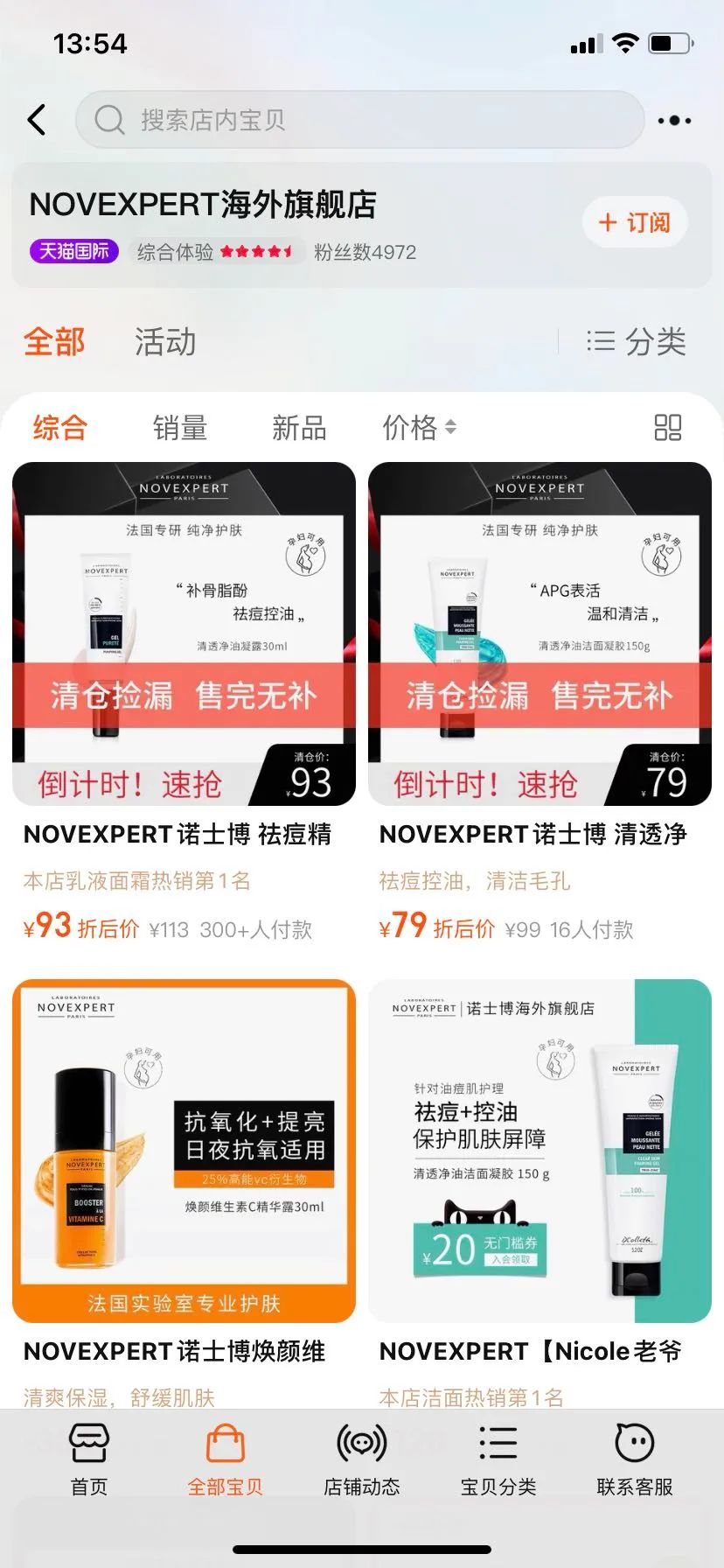Image resolution: width=724 pixels, height=1568 pixels.
Task: Go back using the back arrow
Action: coord(37,120)
